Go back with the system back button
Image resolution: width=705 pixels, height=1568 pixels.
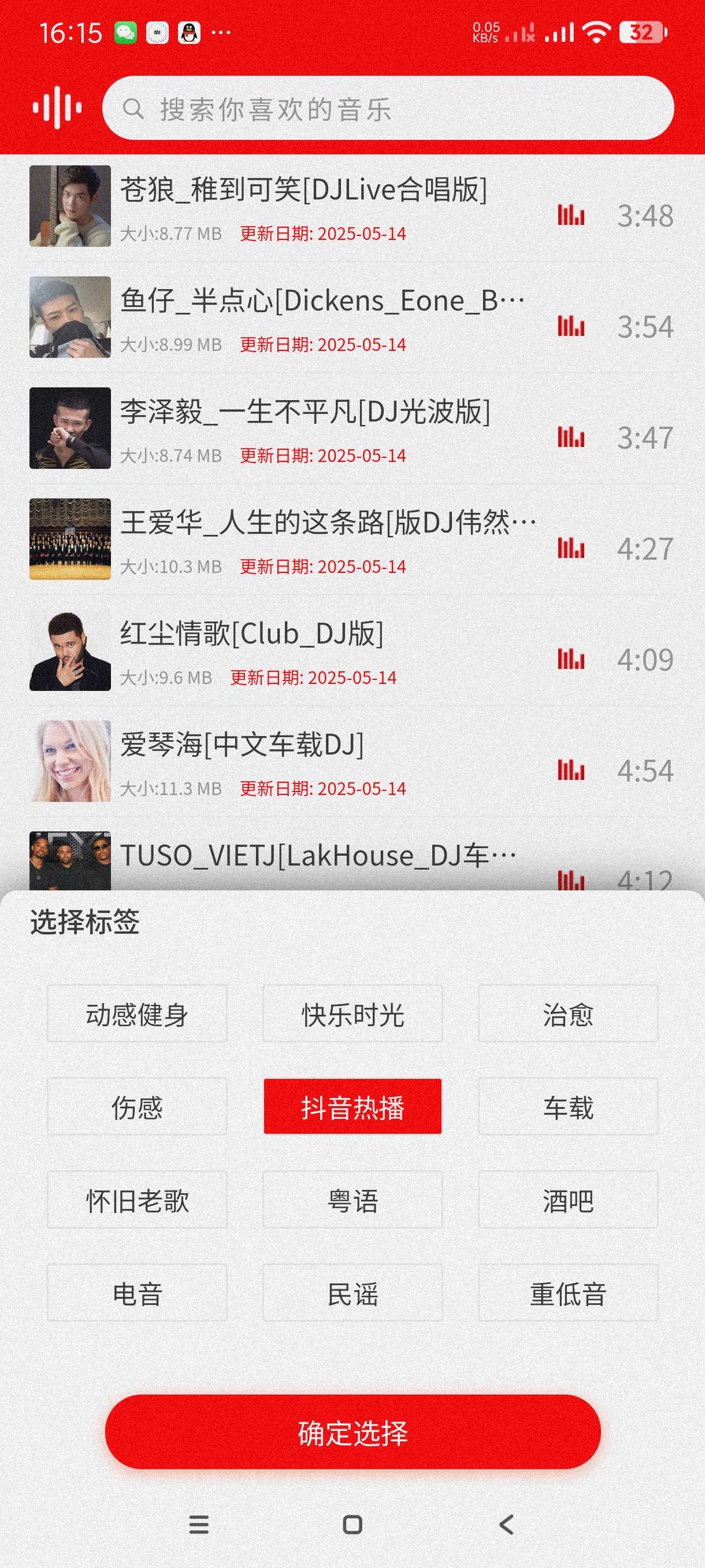click(x=506, y=1525)
